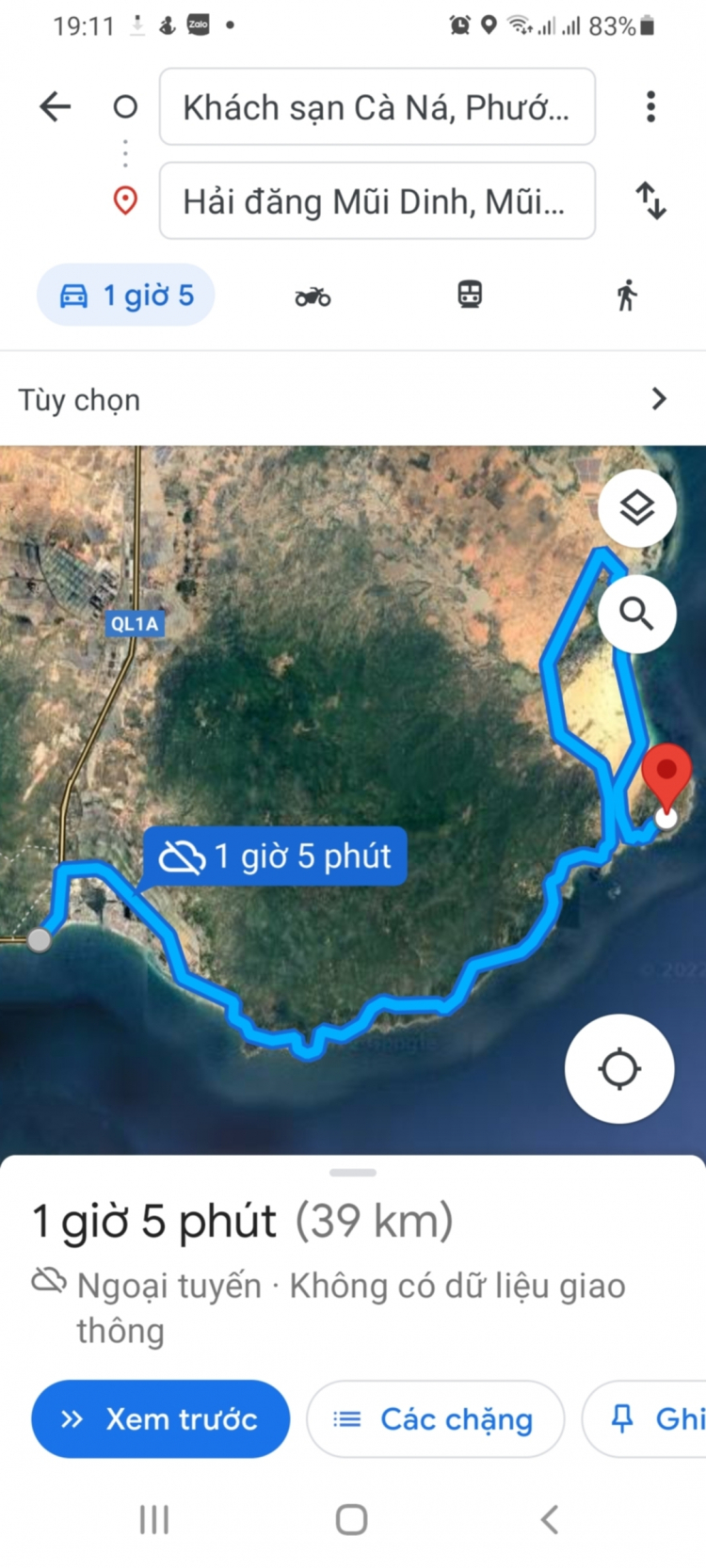Switch to public transit mode
The height and width of the screenshot is (1568, 706).
(470, 296)
